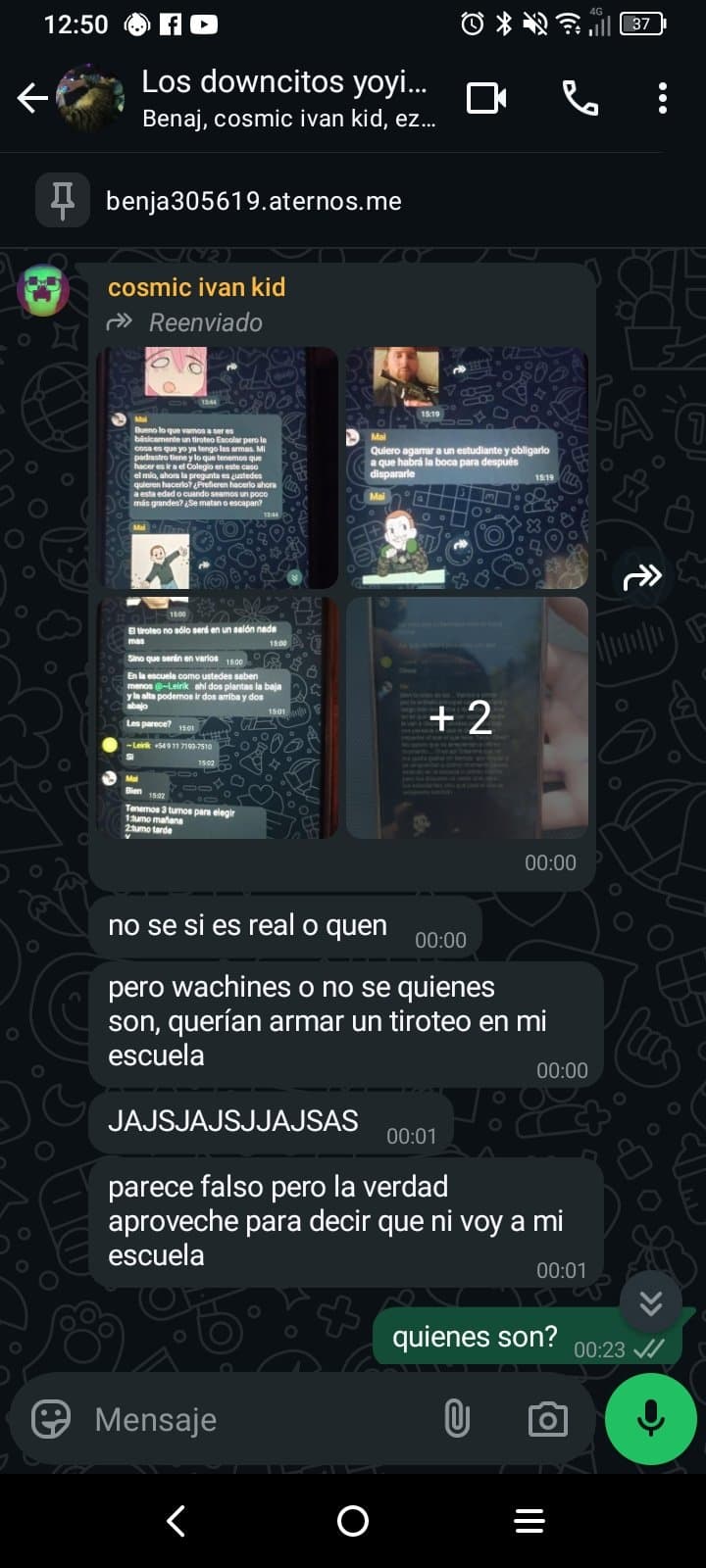The height and width of the screenshot is (1568, 706).
Task: Open the third forwarded screenshot tile
Action: tap(217, 717)
